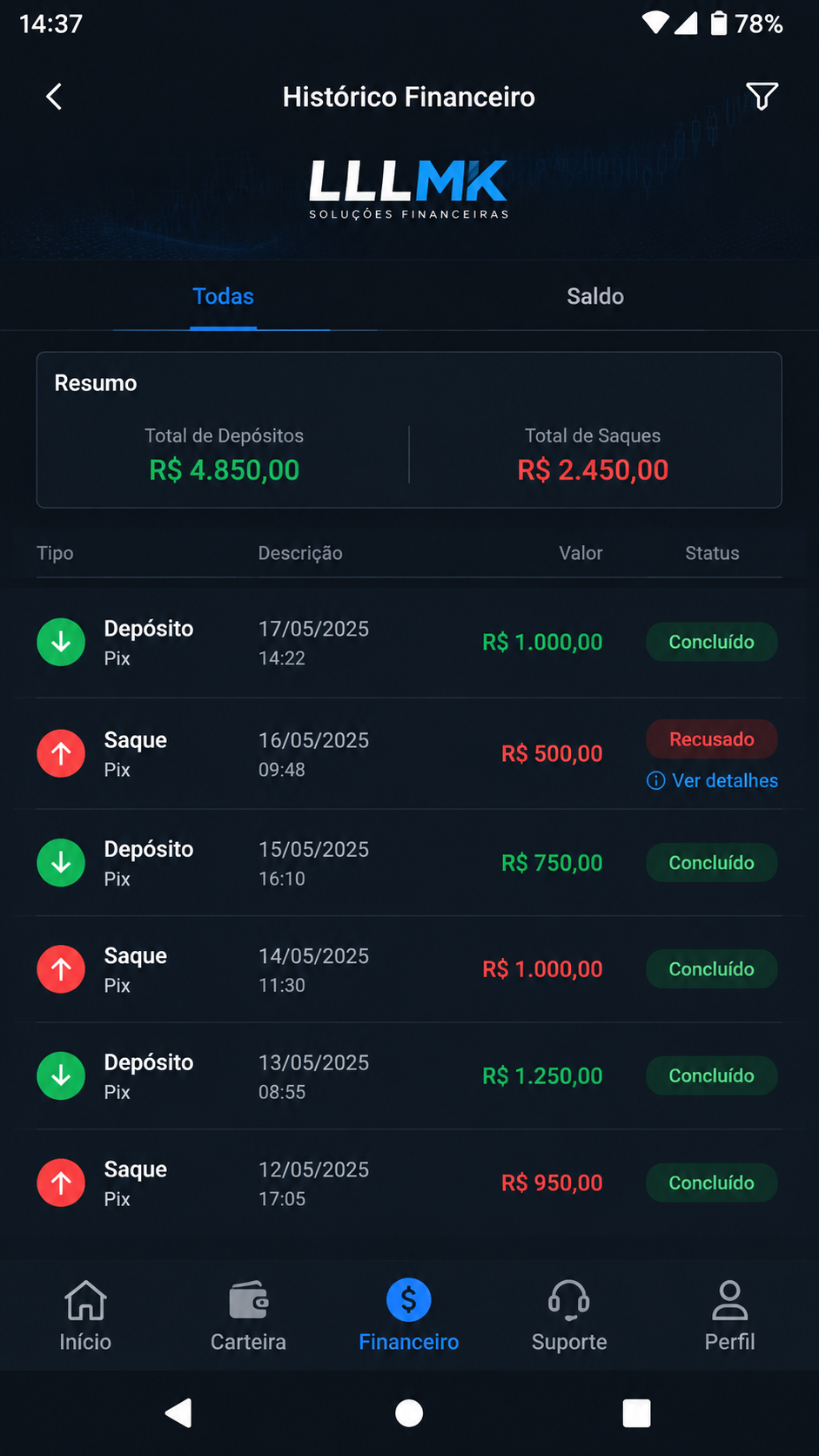This screenshot has height=1456, width=819.
Task: Open the 12/05/2025 Saque of R$ 950,00
Action: [x=409, y=1183]
